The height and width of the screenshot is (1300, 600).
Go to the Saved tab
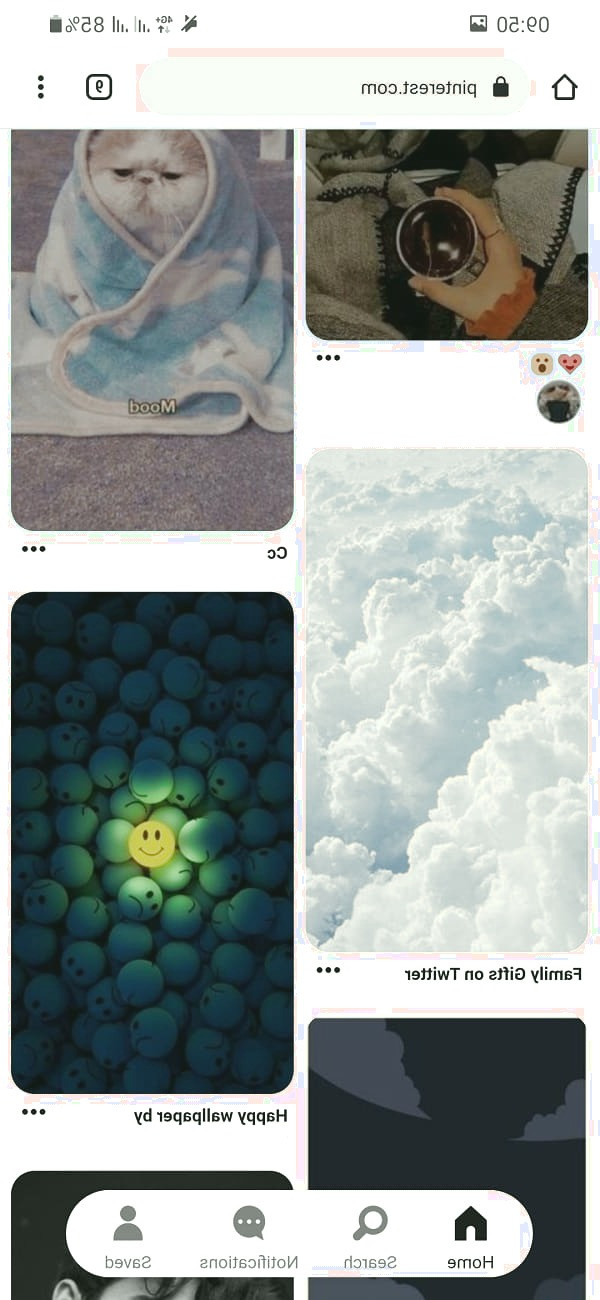tap(128, 1235)
